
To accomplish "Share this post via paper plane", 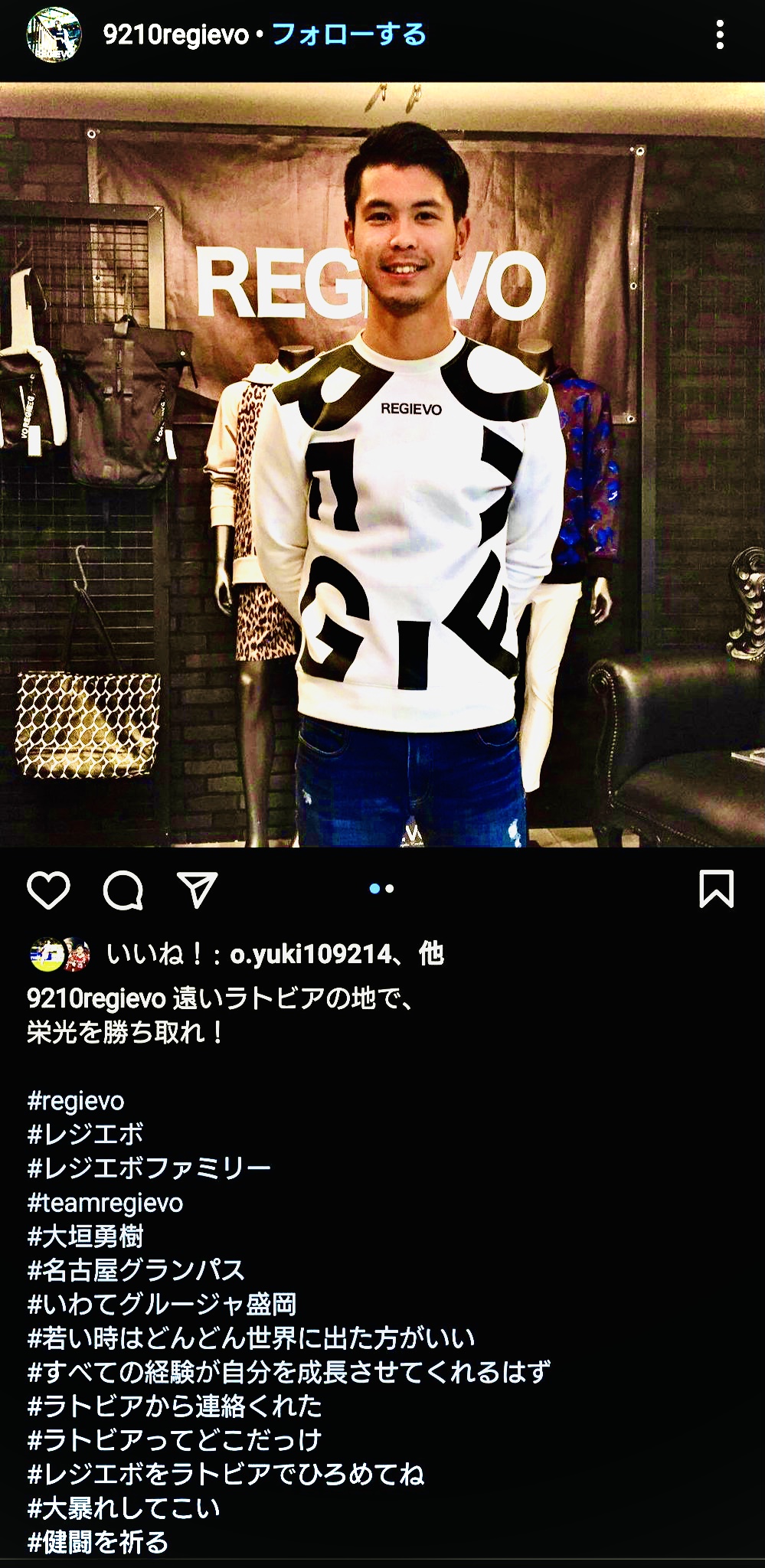I will pyautogui.click(x=198, y=890).
